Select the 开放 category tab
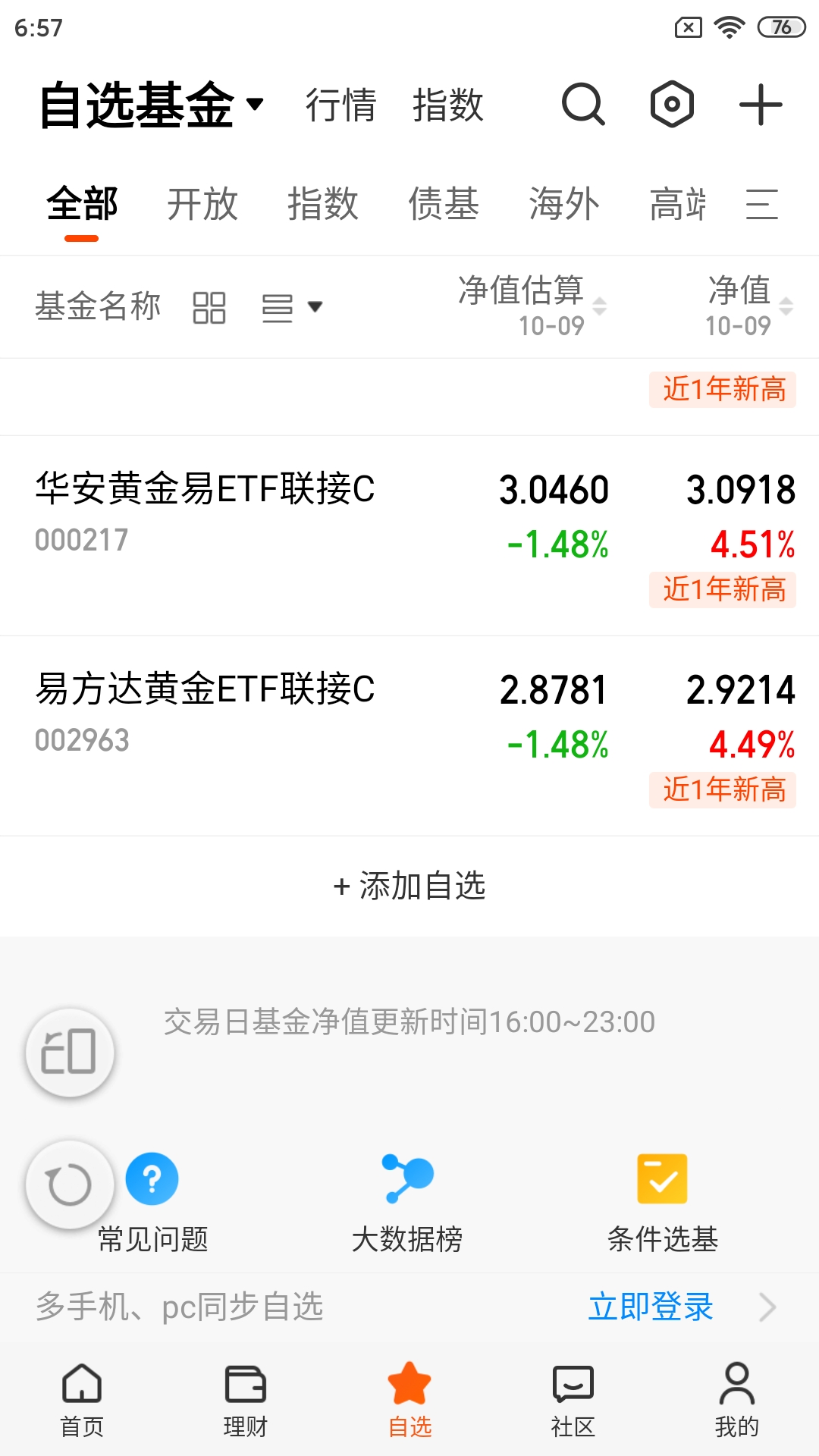This screenshot has width=819, height=1456. [x=202, y=204]
